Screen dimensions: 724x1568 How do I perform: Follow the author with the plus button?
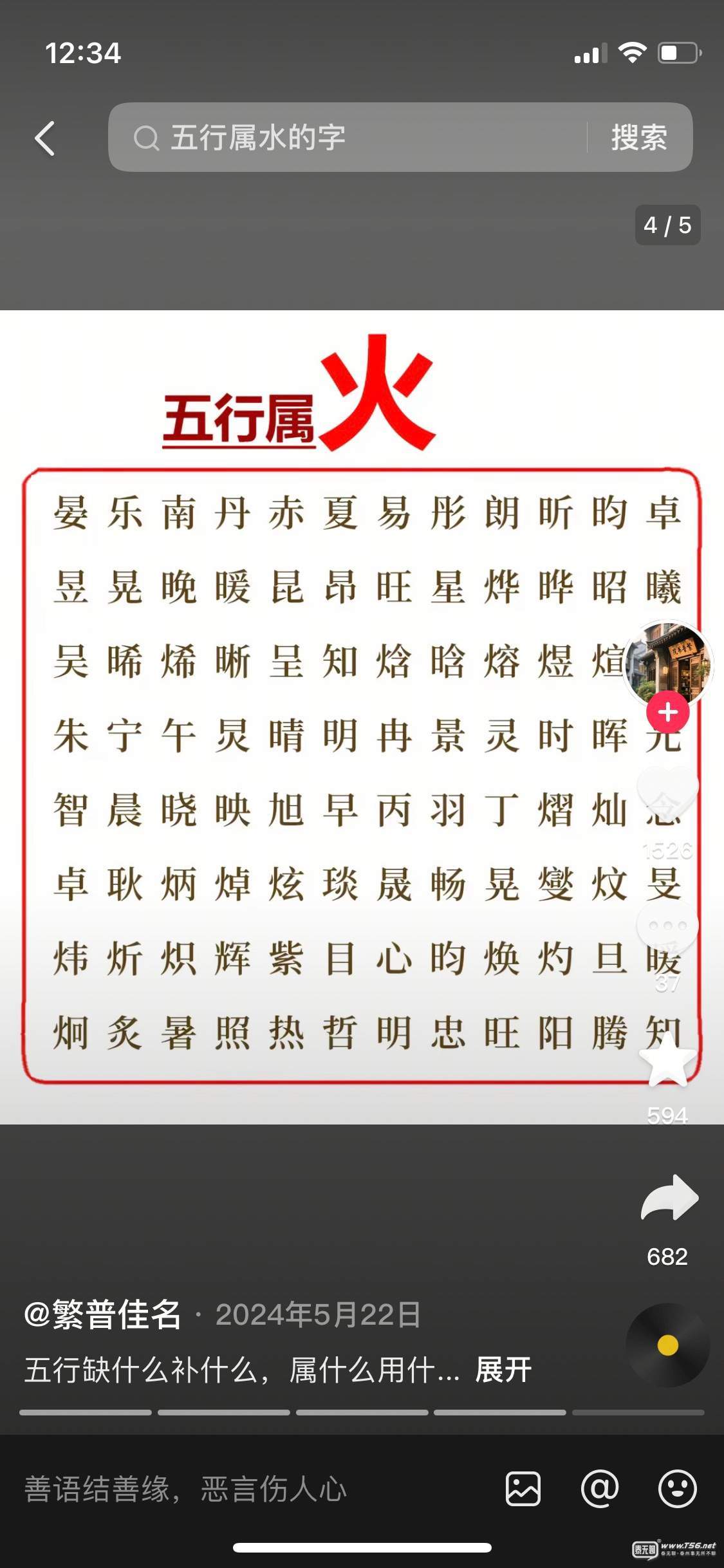point(667,713)
